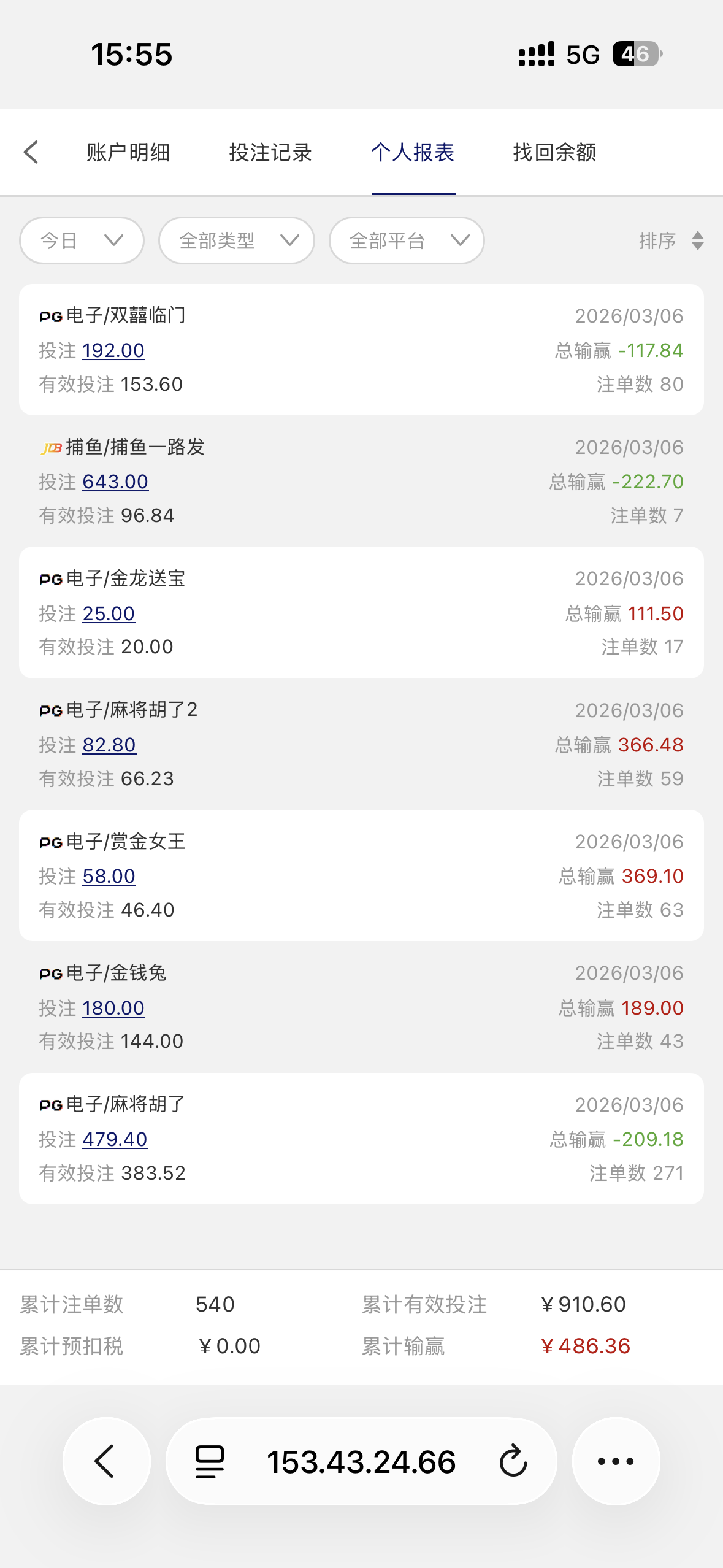Go back using the top-left arrow
723x1568 pixels.
pyautogui.click(x=31, y=152)
